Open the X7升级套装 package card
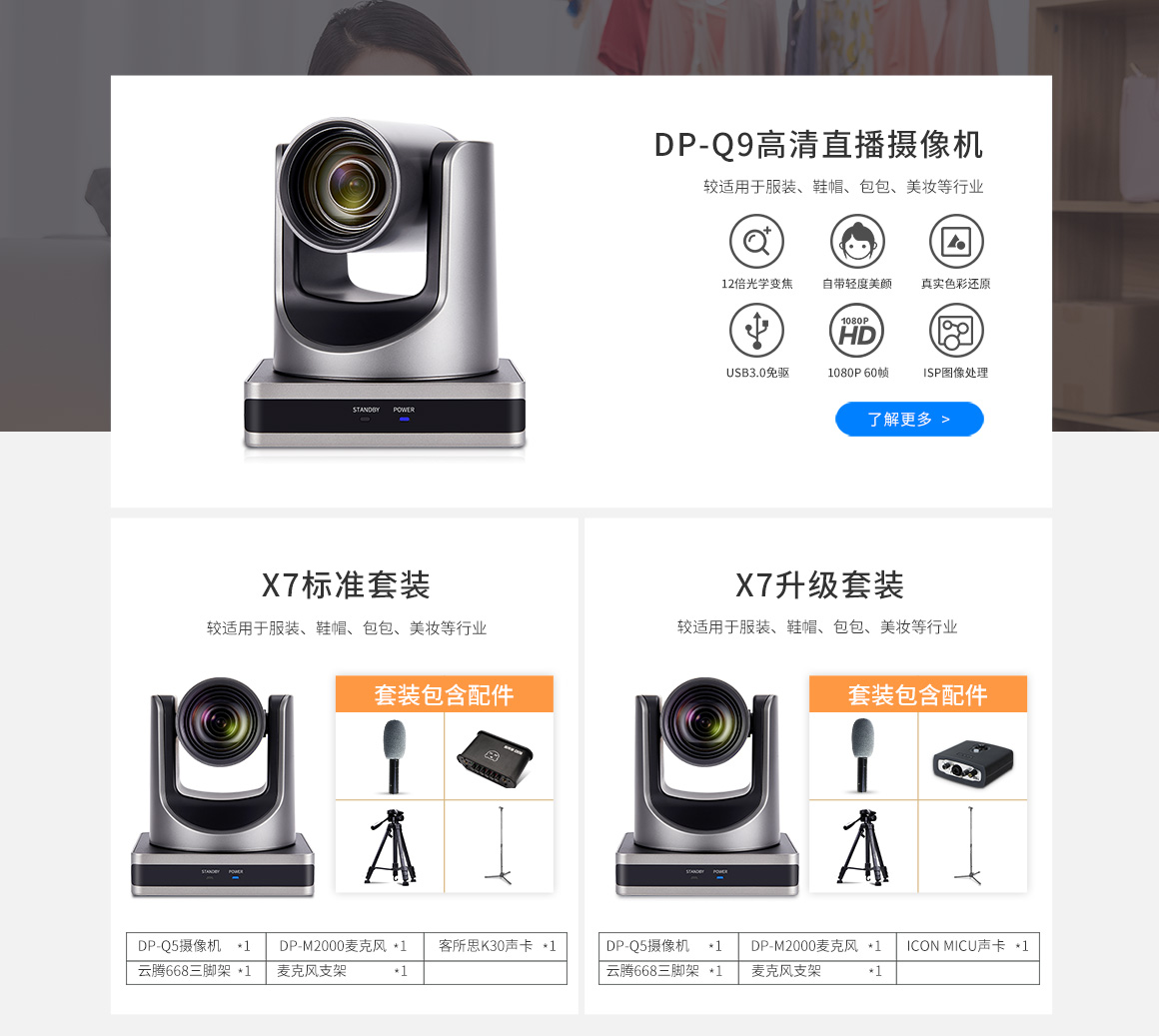 tap(819, 585)
